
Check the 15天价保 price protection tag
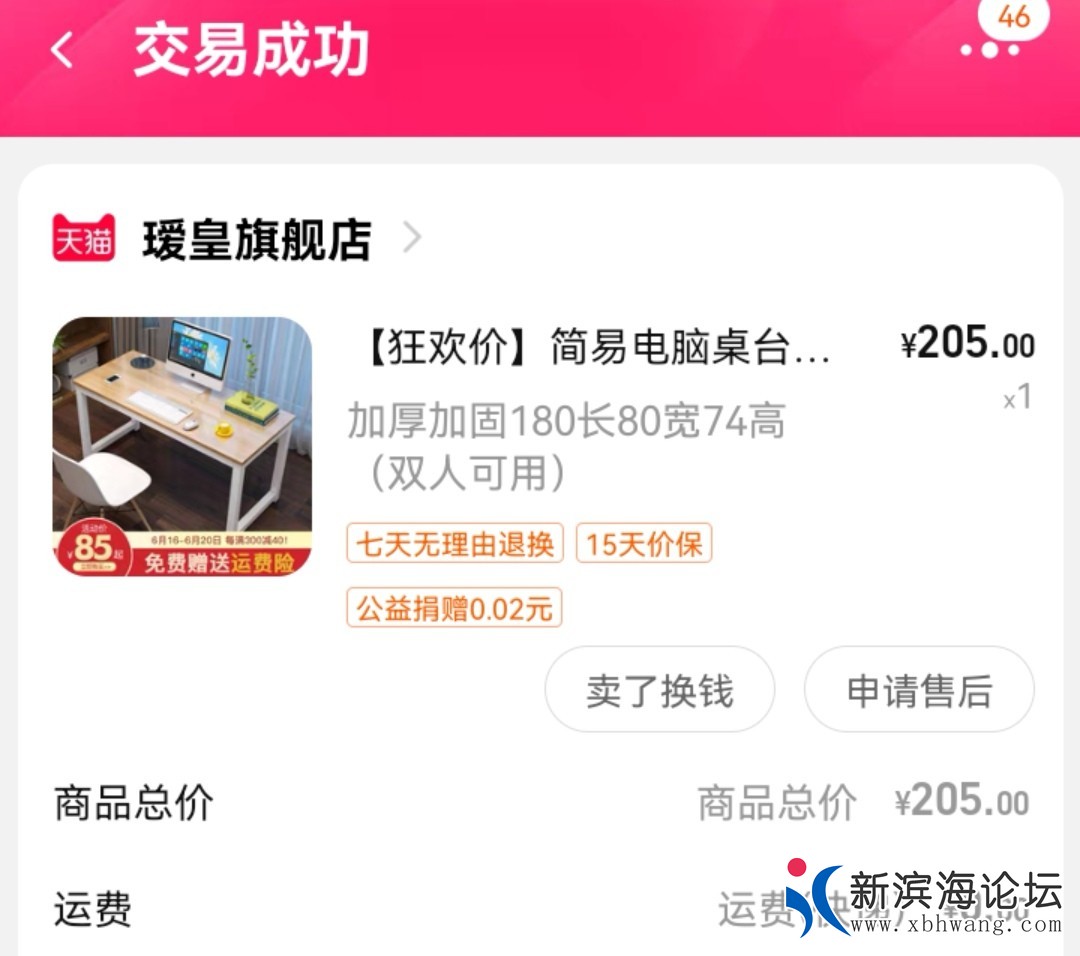[643, 544]
